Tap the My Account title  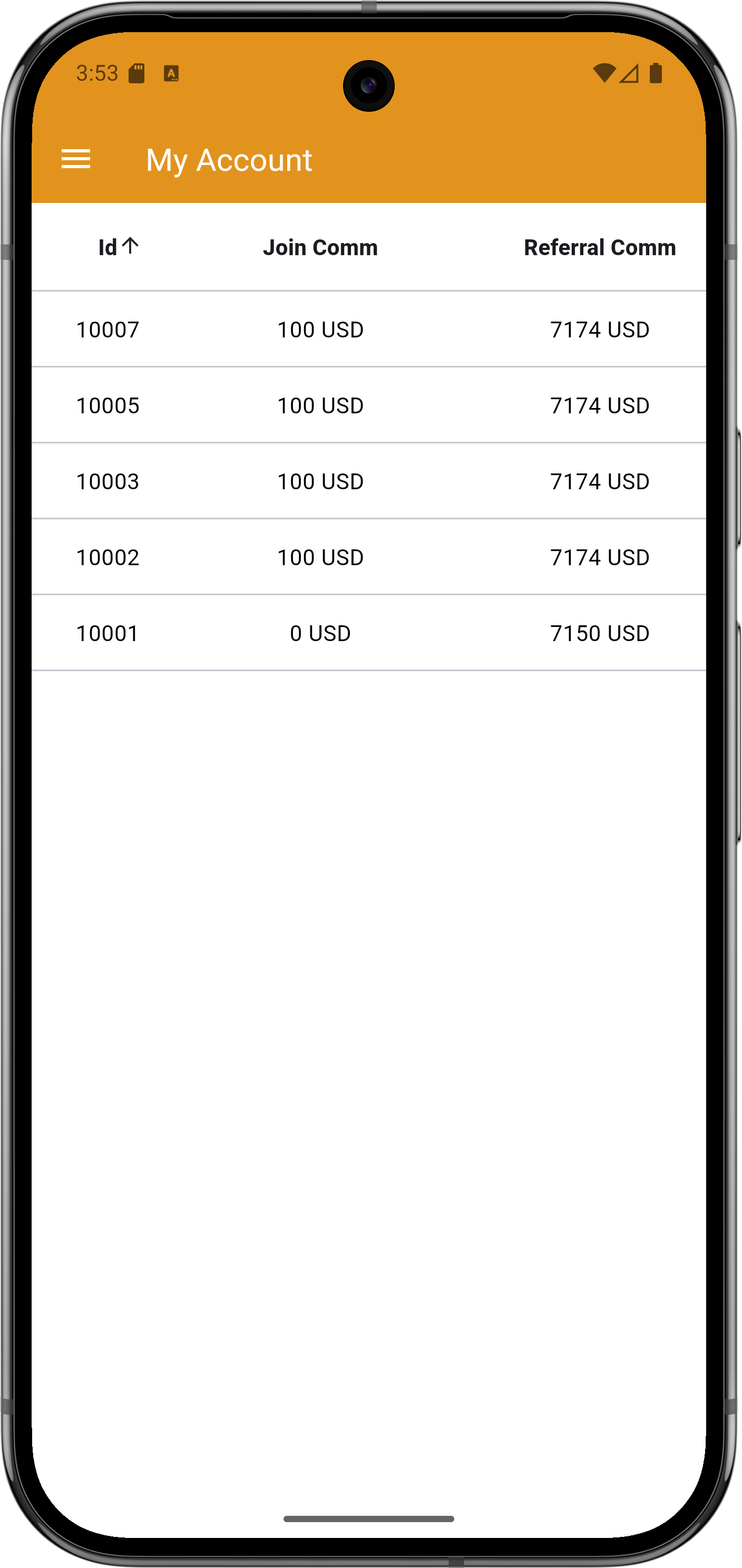(x=229, y=159)
